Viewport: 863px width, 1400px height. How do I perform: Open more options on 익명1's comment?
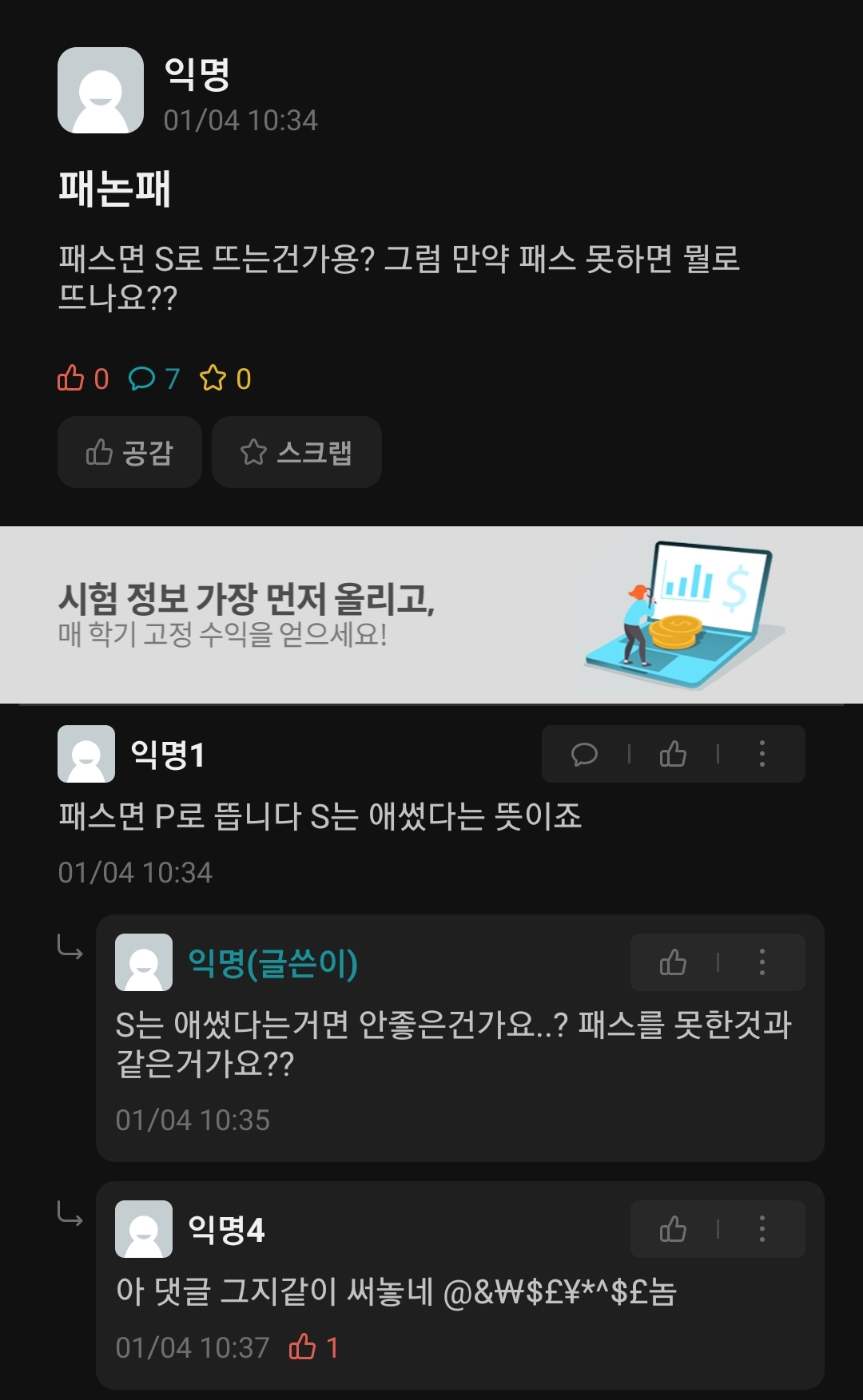(x=762, y=754)
